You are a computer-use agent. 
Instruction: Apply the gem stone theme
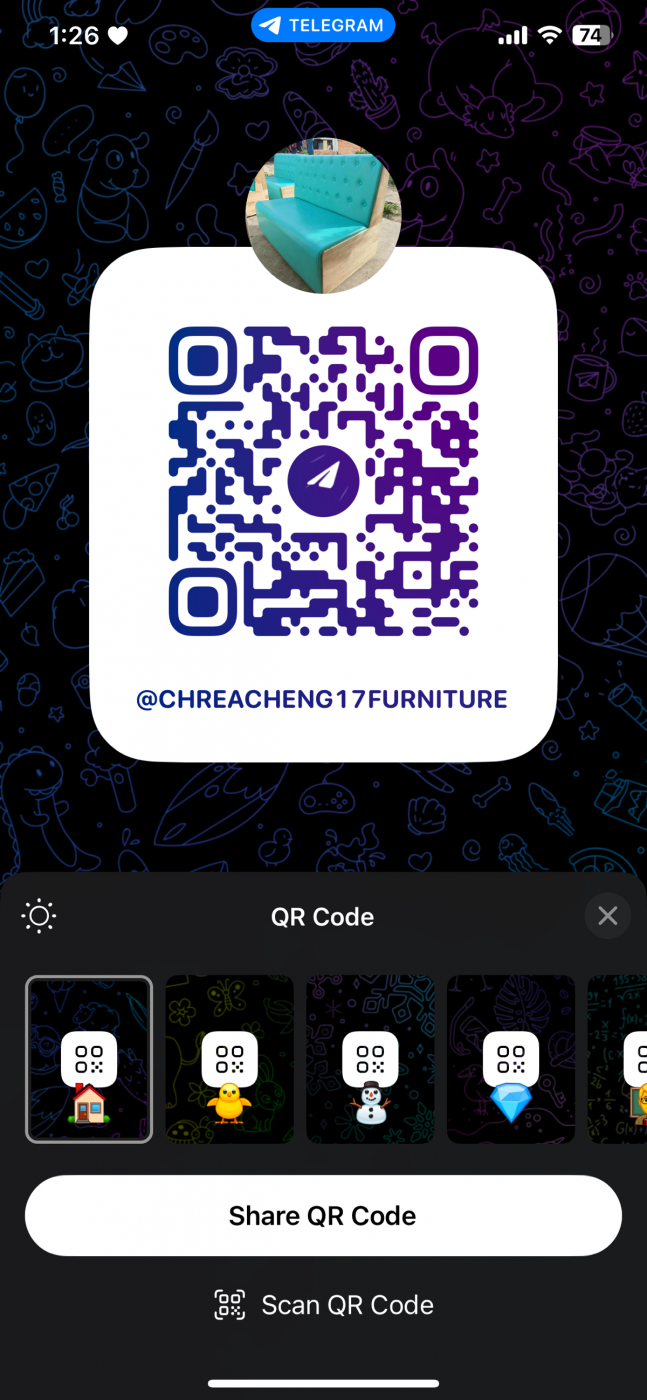511,1059
